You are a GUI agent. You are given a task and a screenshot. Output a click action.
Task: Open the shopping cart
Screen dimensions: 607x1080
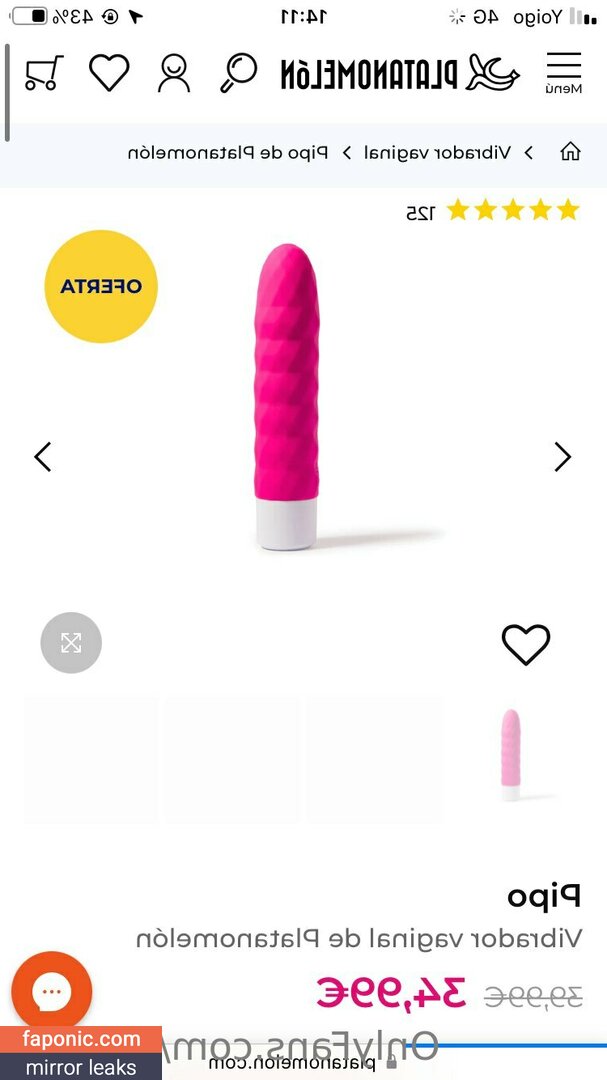[x=44, y=72]
